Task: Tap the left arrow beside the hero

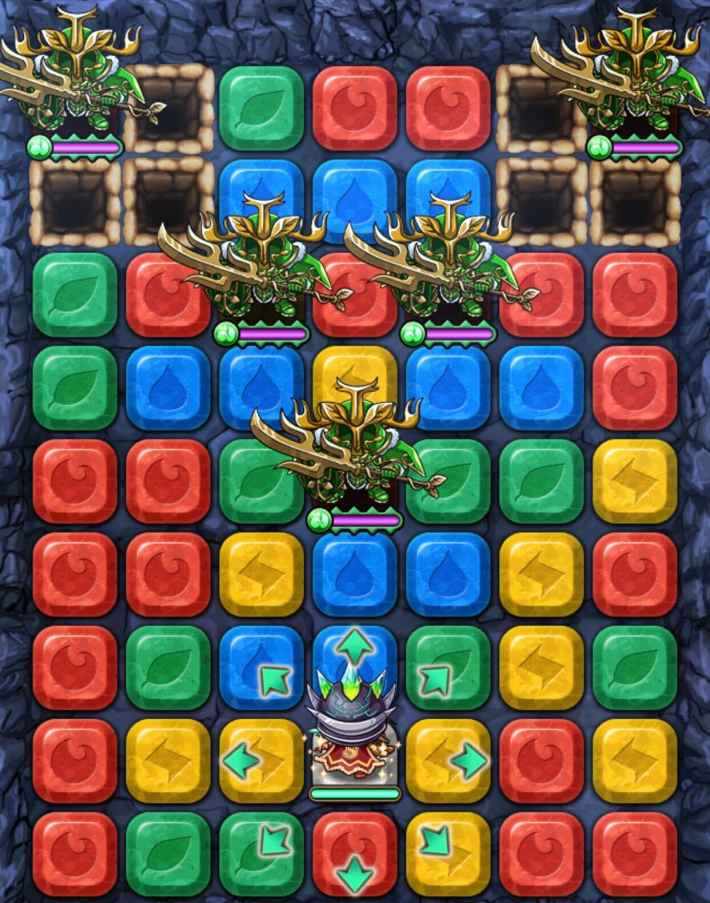Action: [x=240, y=760]
